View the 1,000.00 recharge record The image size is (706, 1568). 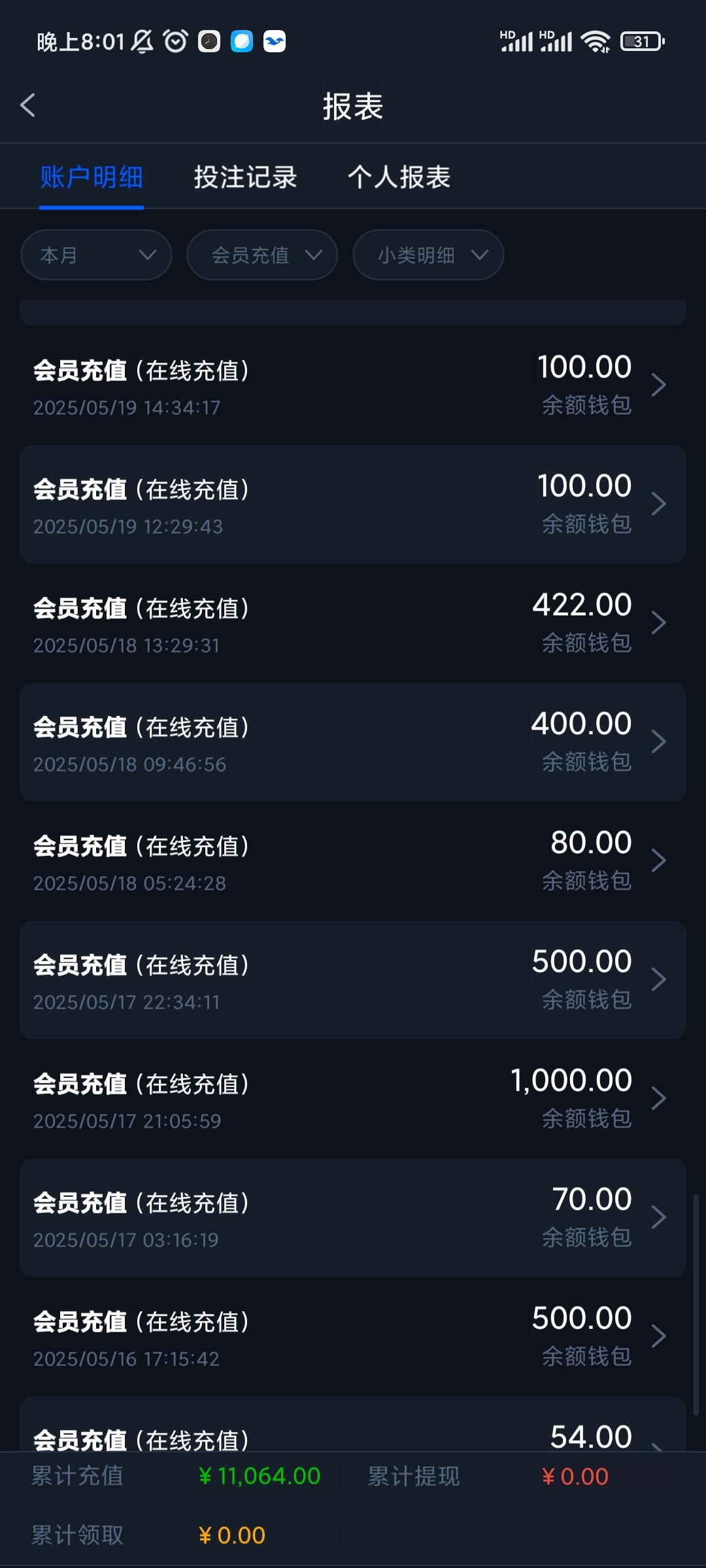tap(353, 1099)
